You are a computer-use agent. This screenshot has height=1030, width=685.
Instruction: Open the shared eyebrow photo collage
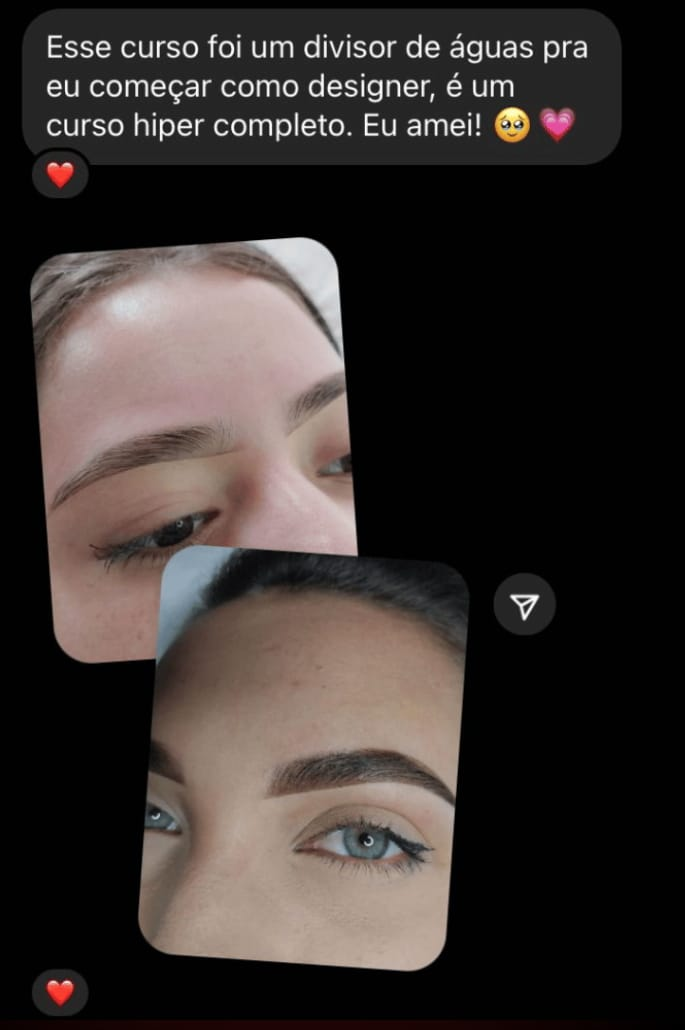point(250,604)
